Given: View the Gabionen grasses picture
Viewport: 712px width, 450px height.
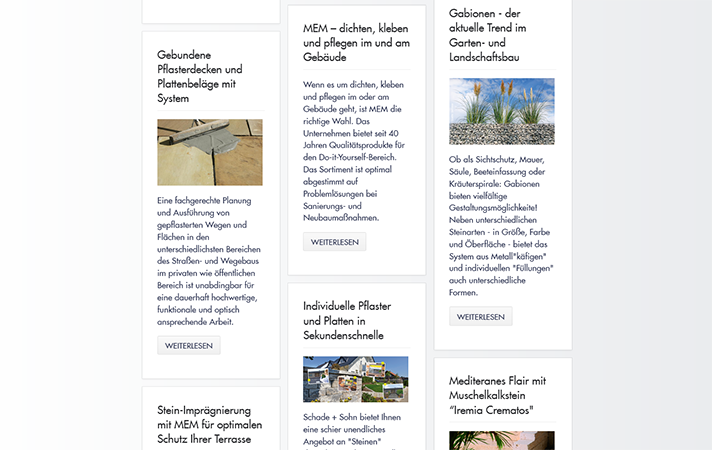Looking at the screenshot, I should pyautogui.click(x=502, y=112).
